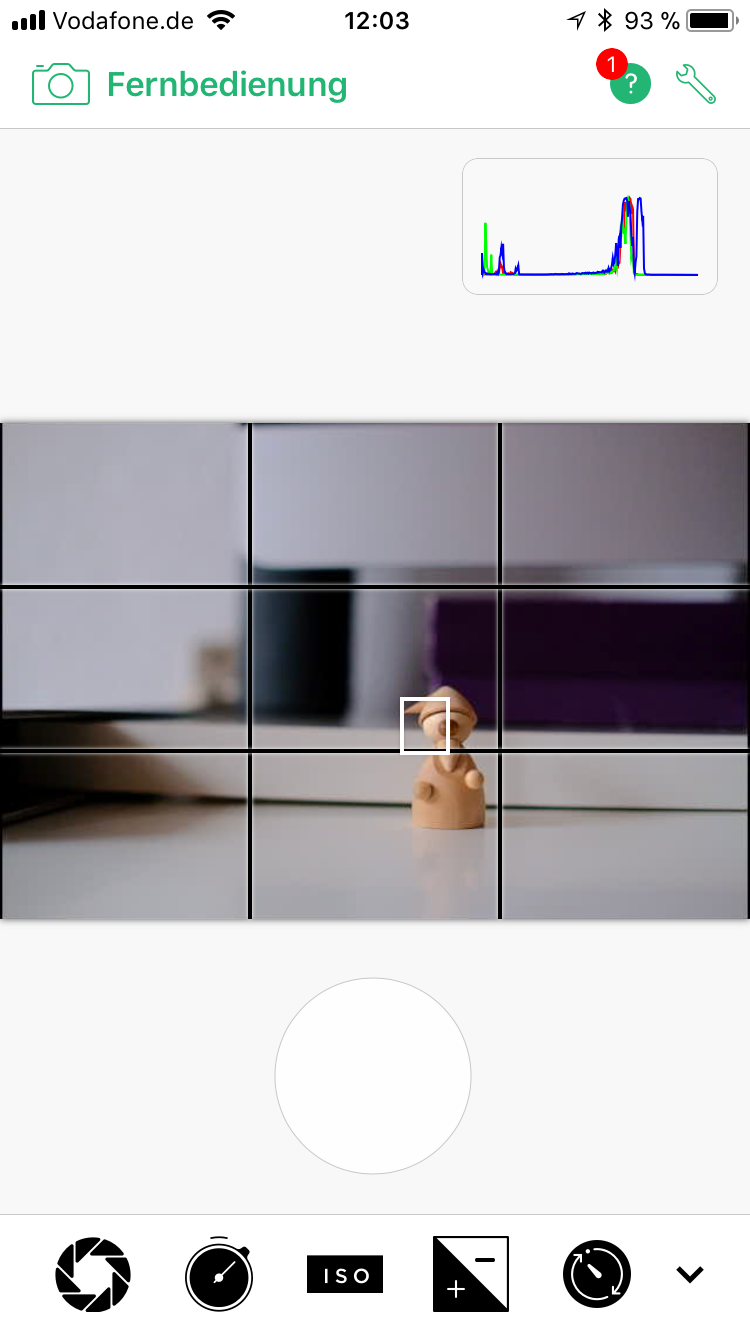Expand more options with the chevron
750x1334 pixels.
[690, 1275]
